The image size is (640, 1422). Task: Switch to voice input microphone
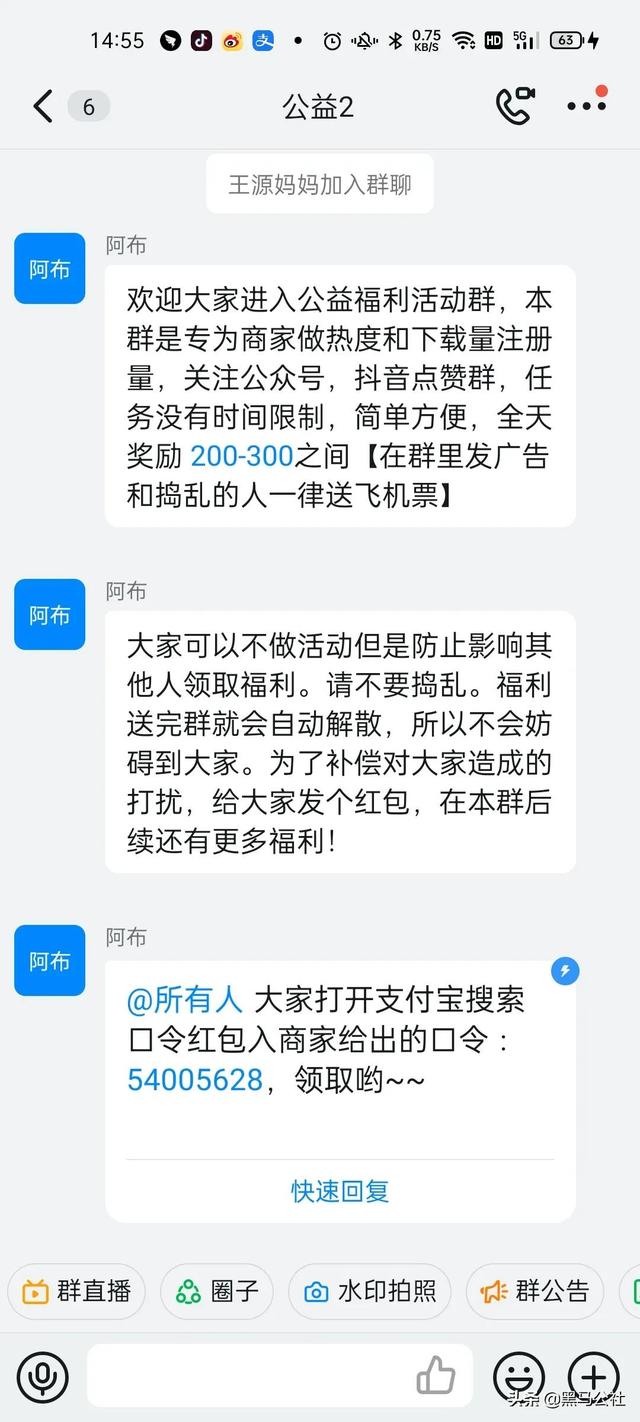(42, 1377)
